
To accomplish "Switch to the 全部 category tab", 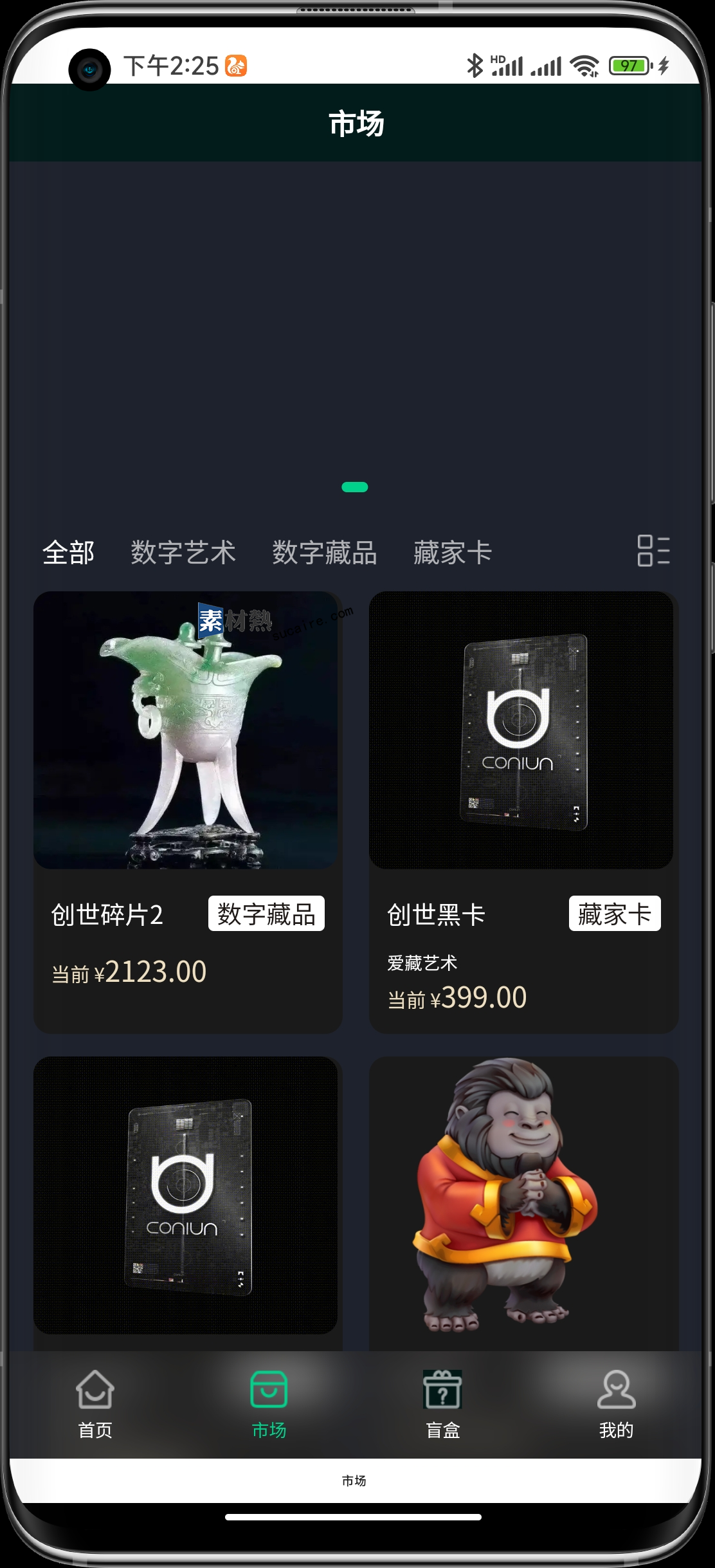I will click(68, 553).
